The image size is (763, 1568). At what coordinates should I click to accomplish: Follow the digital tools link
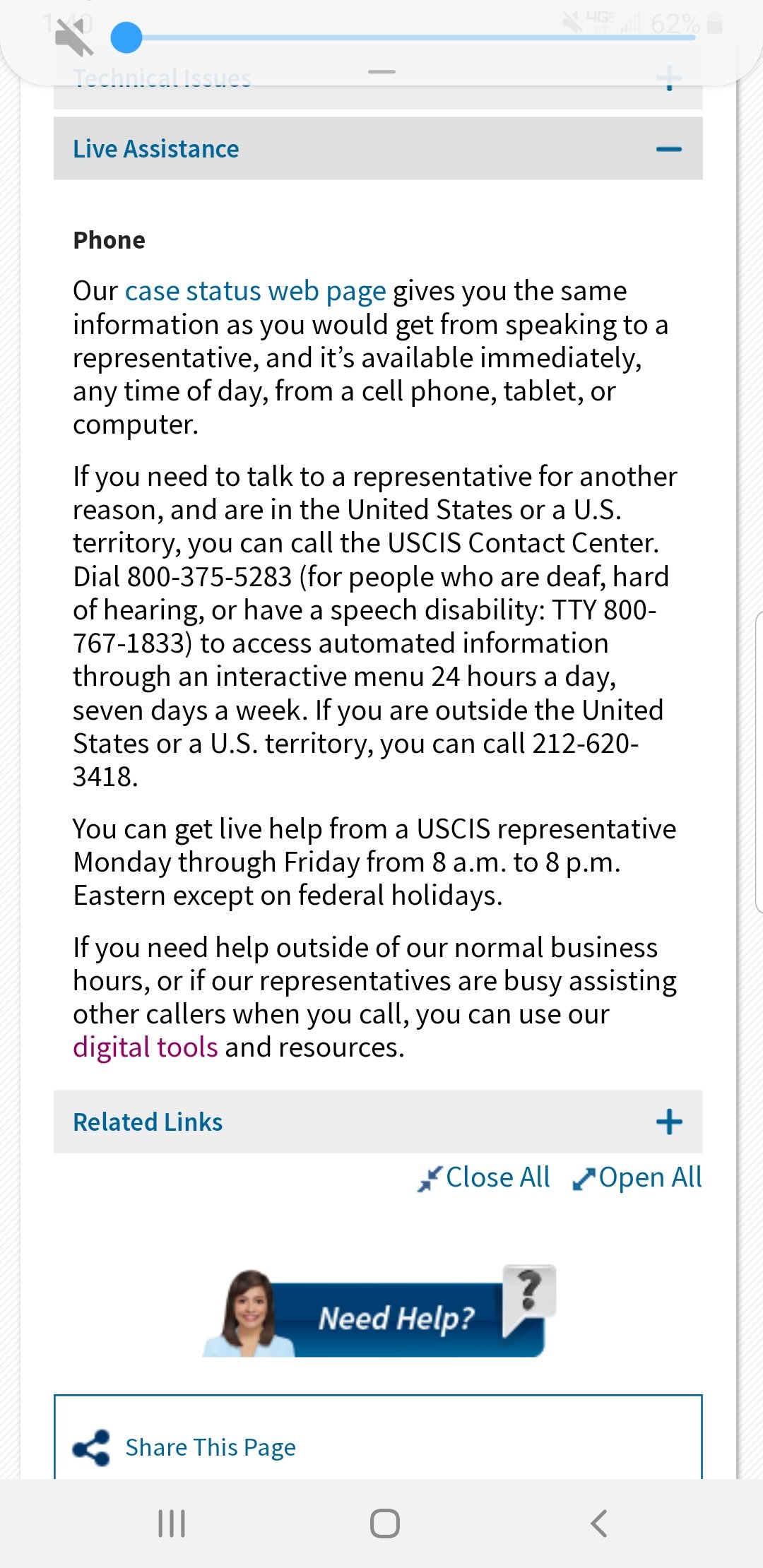pos(146,1047)
